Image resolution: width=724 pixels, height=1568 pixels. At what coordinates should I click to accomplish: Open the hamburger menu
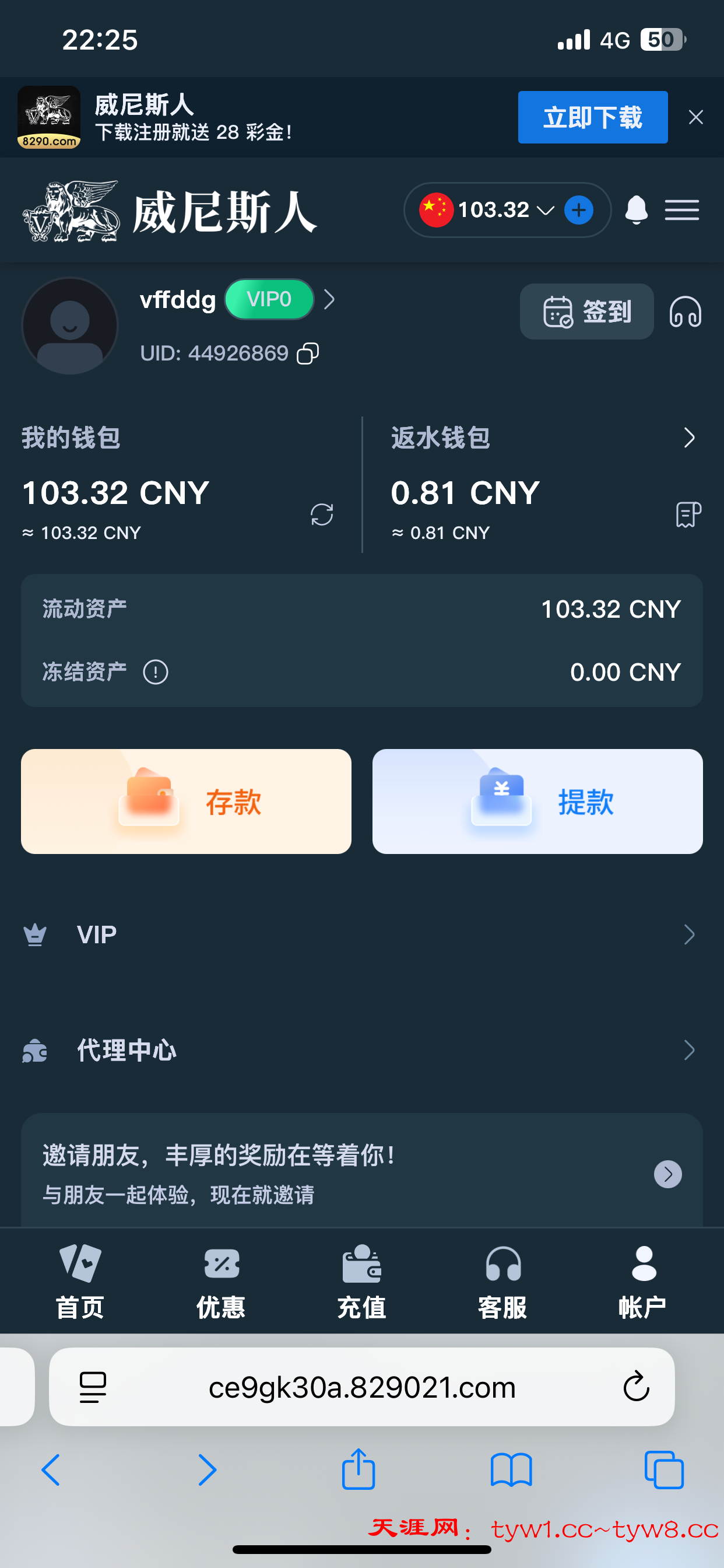click(681, 210)
